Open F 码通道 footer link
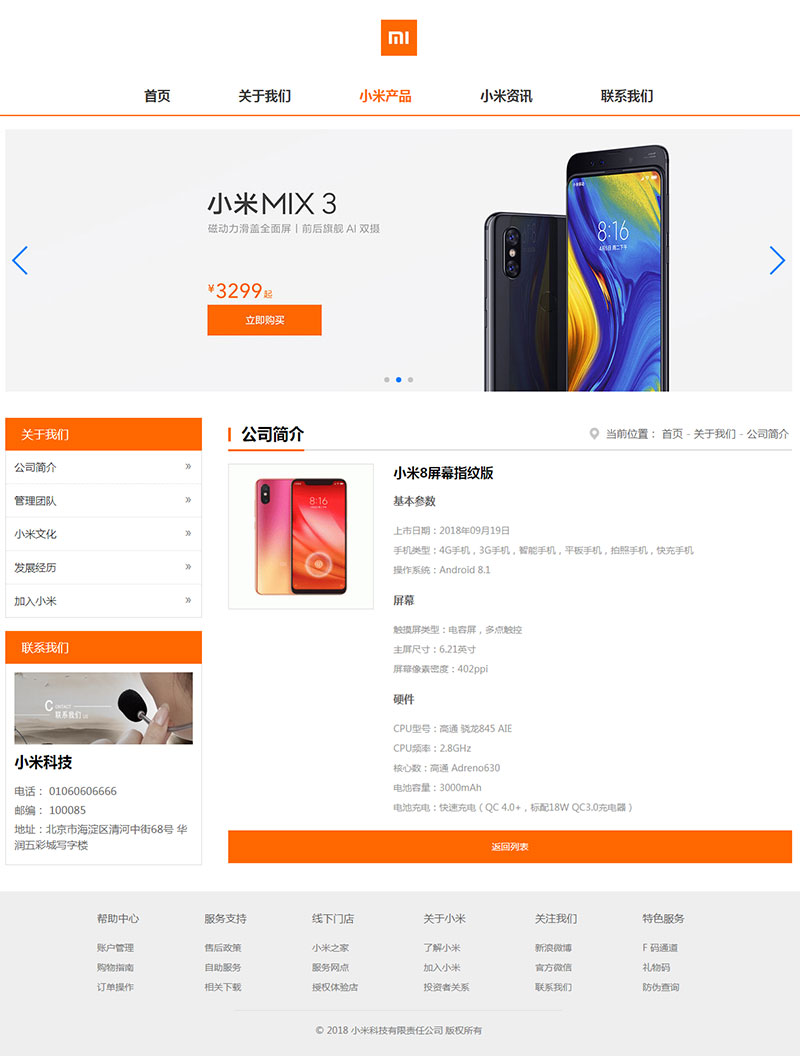Screen dimensions: 800x1056 pyautogui.click(x=660, y=948)
